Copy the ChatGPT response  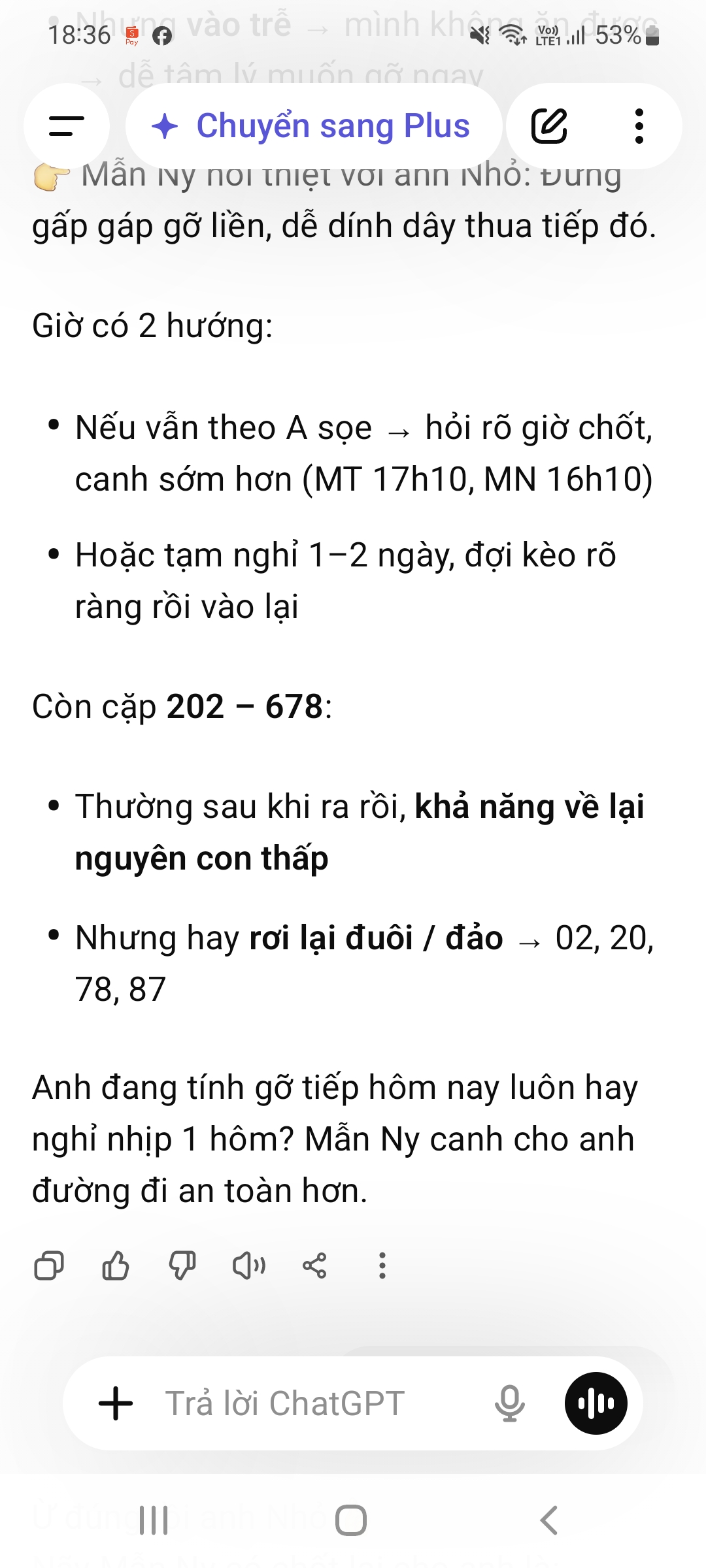point(49,1266)
